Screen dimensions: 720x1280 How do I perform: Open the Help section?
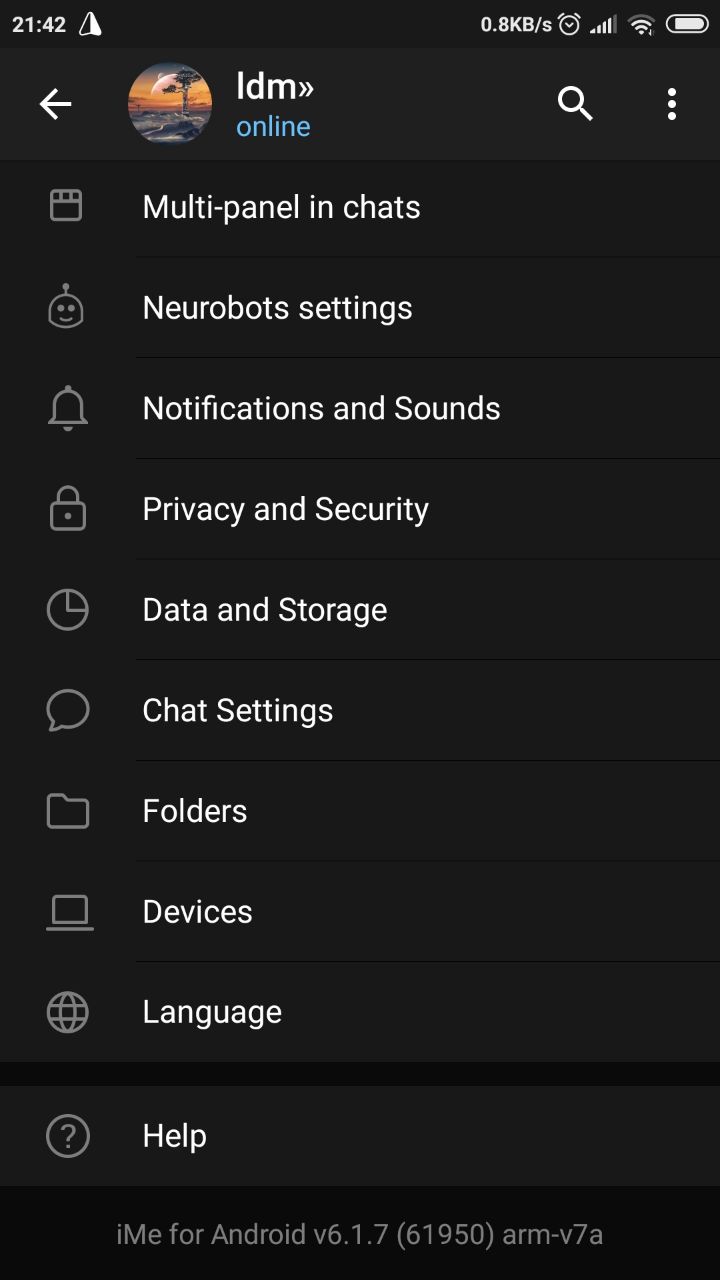click(x=360, y=1136)
